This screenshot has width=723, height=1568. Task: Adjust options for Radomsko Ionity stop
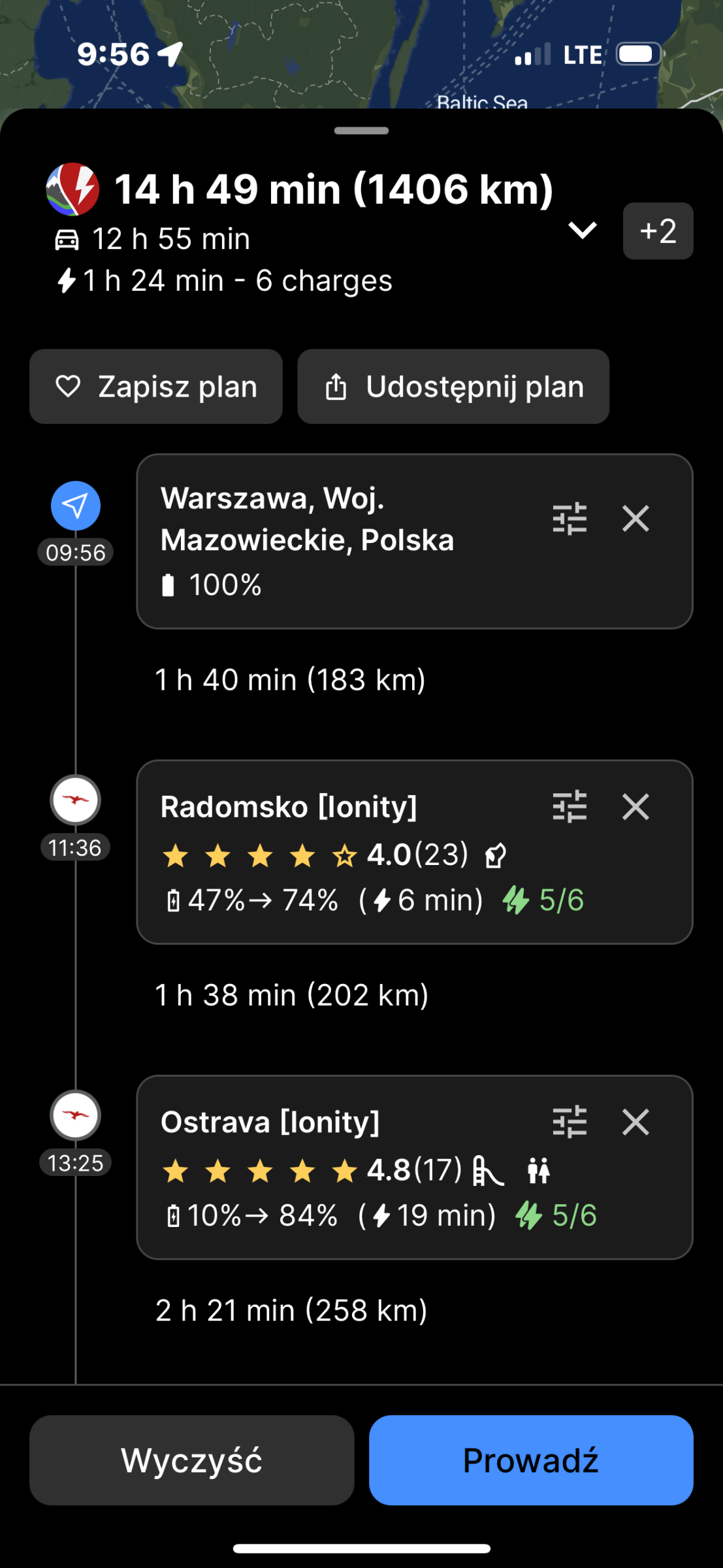click(570, 807)
